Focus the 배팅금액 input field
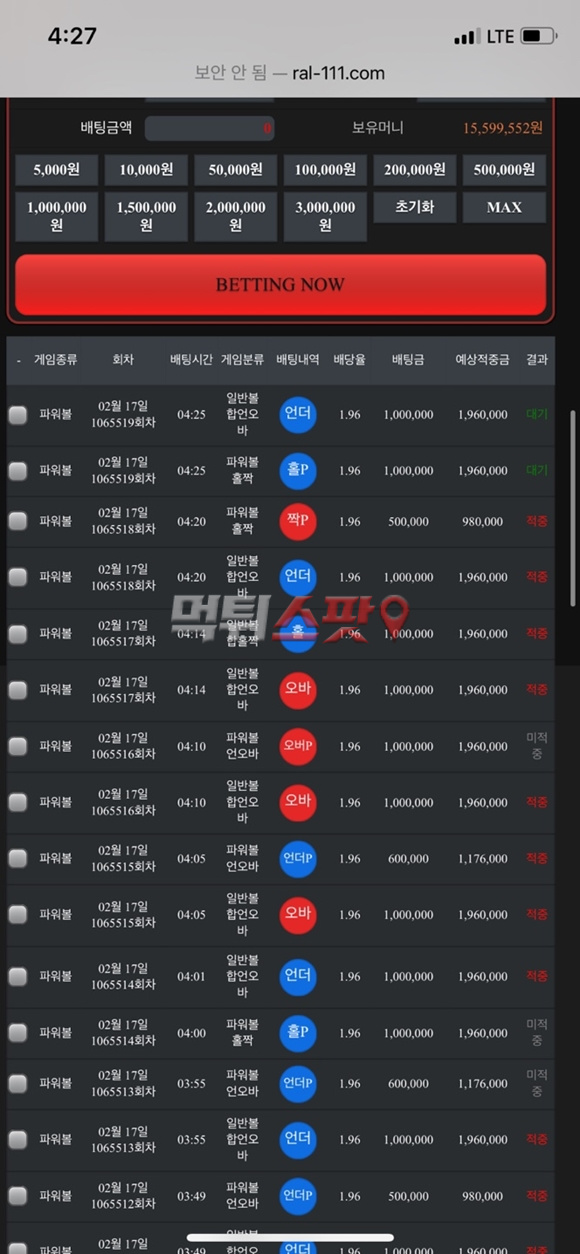 click(x=210, y=128)
